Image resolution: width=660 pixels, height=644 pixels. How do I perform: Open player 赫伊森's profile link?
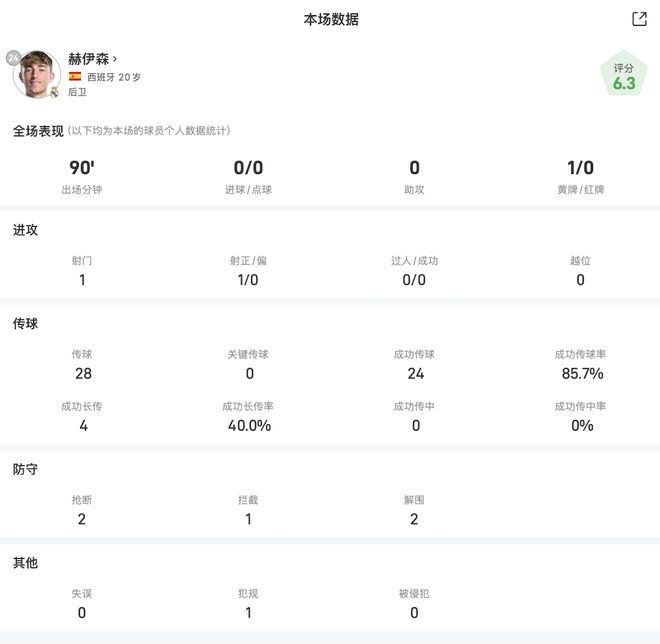pos(92,59)
